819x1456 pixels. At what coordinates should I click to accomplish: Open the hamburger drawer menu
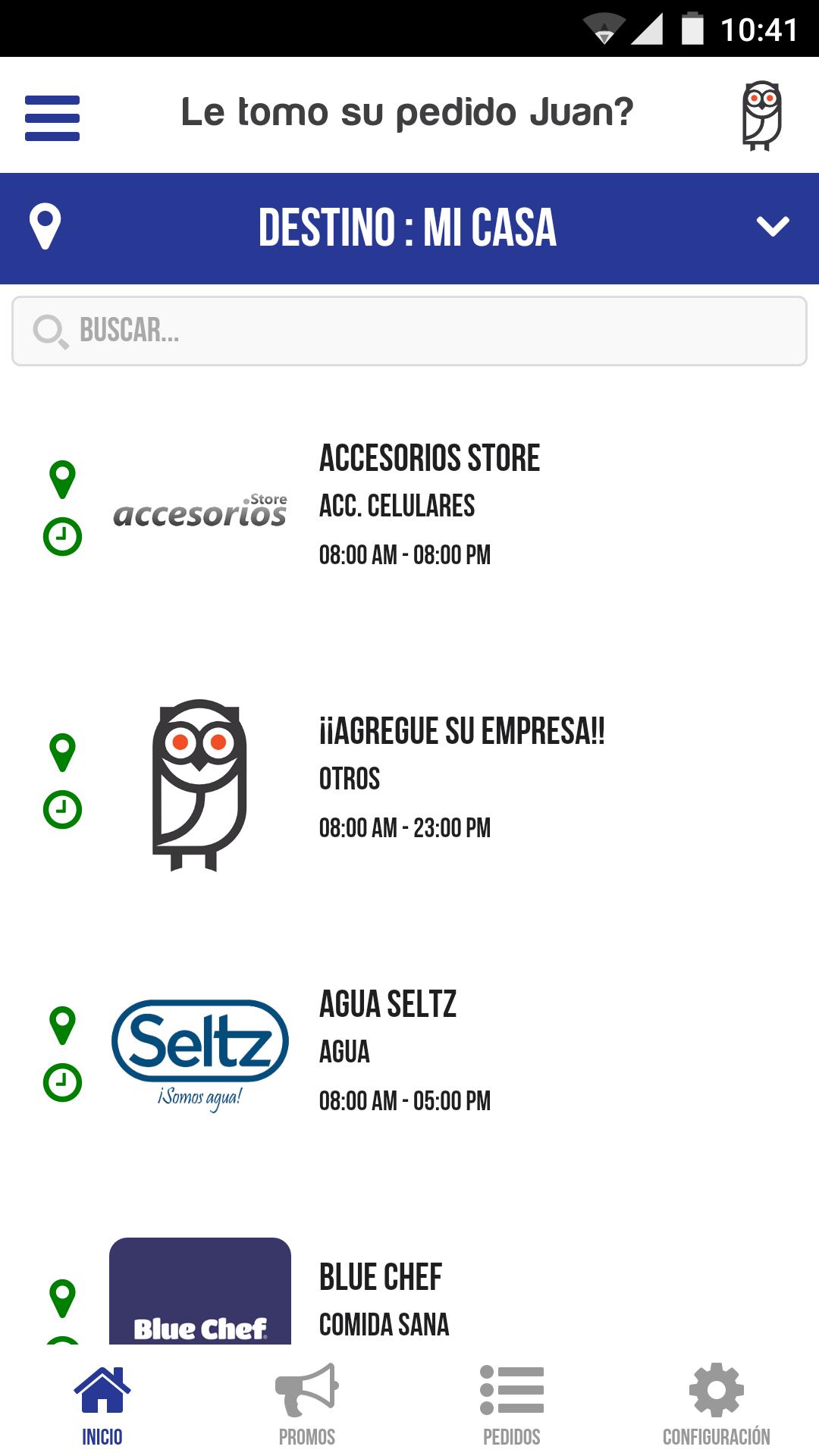pyautogui.click(x=52, y=118)
